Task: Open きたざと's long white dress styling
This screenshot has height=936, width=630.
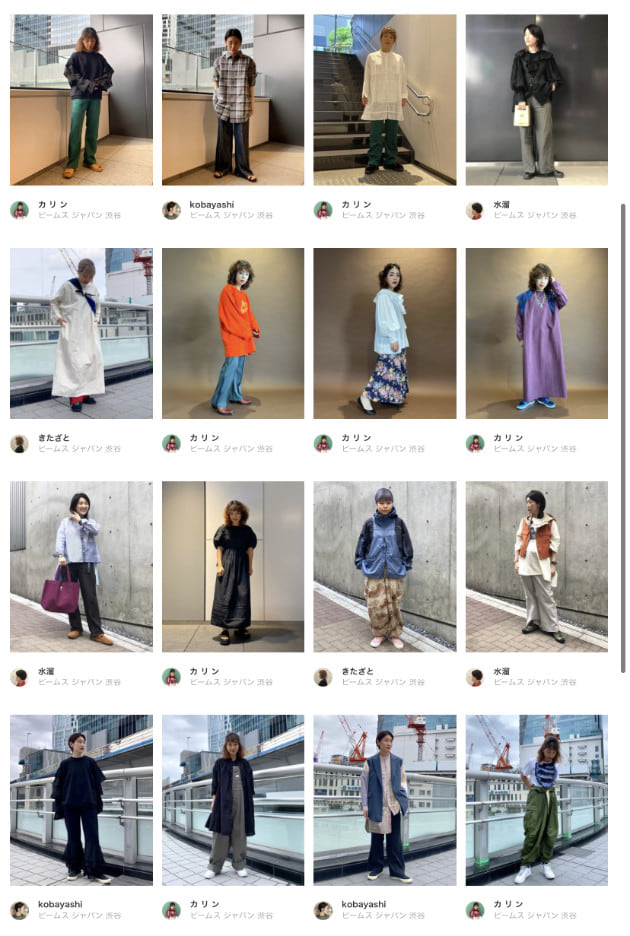Action: [81, 333]
